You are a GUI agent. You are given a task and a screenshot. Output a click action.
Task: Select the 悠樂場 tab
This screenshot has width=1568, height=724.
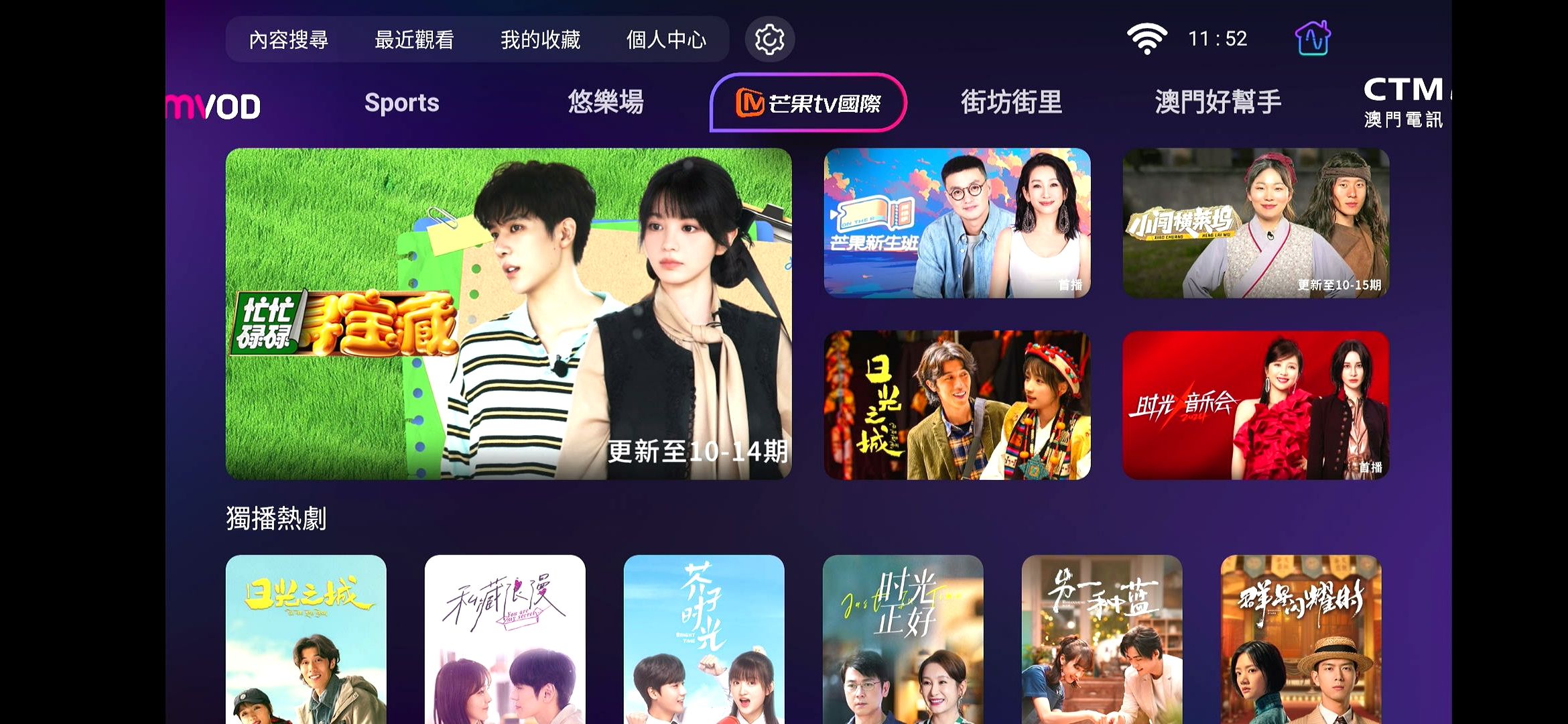pyautogui.click(x=605, y=103)
